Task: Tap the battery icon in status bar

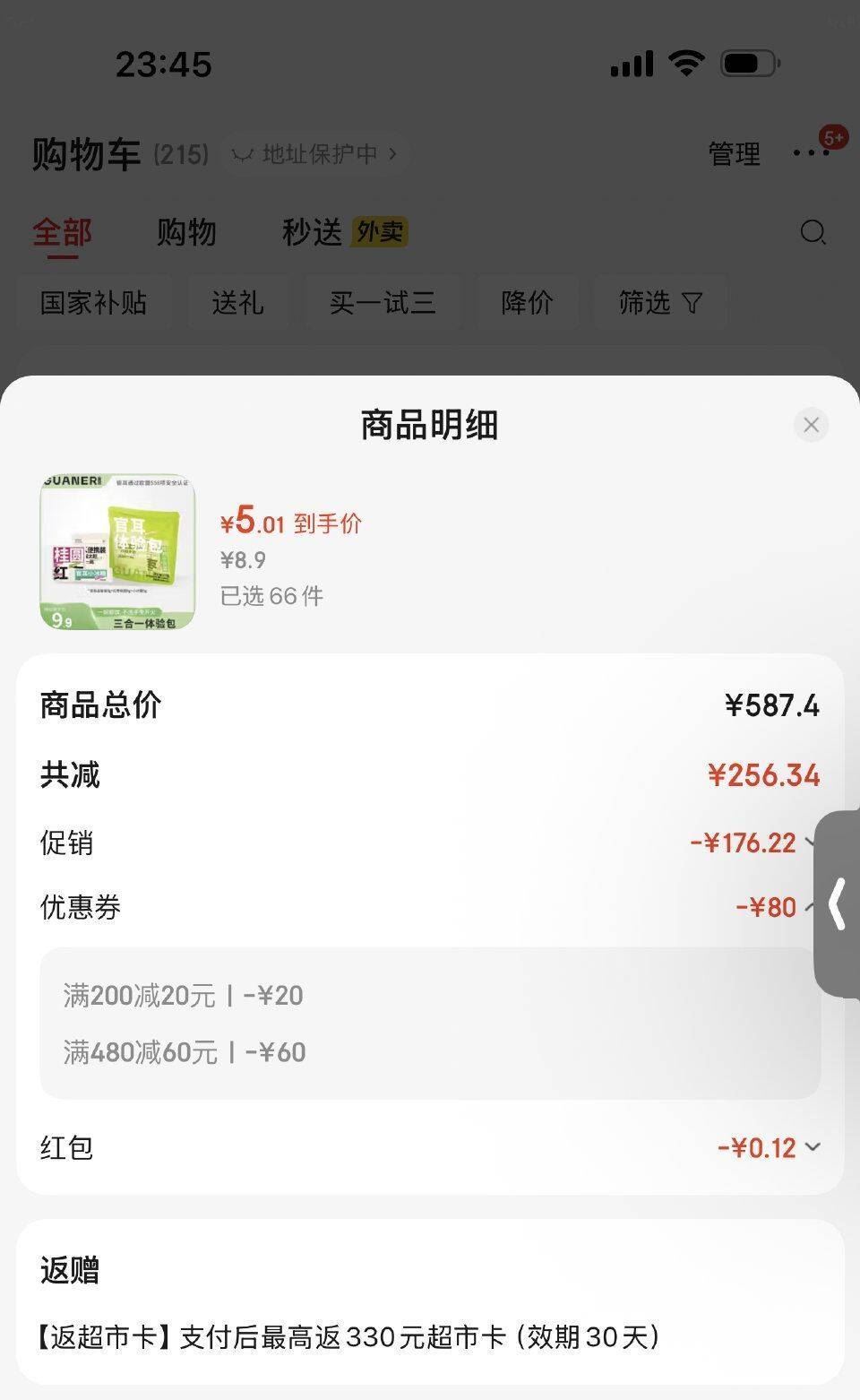Action: (x=749, y=63)
